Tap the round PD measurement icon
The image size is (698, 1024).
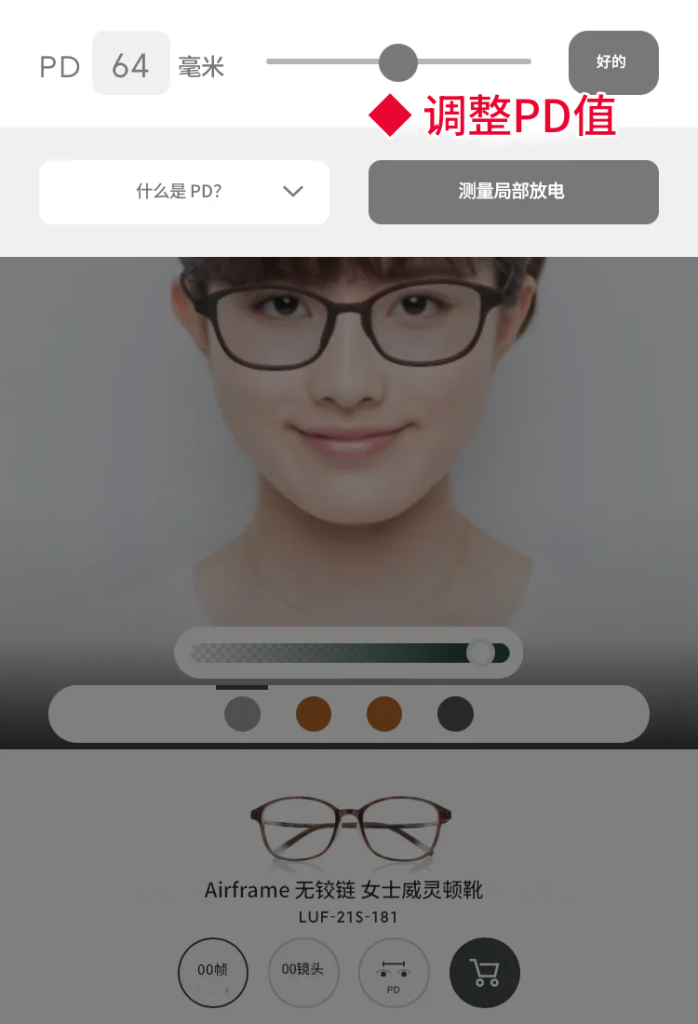[x=393, y=972]
